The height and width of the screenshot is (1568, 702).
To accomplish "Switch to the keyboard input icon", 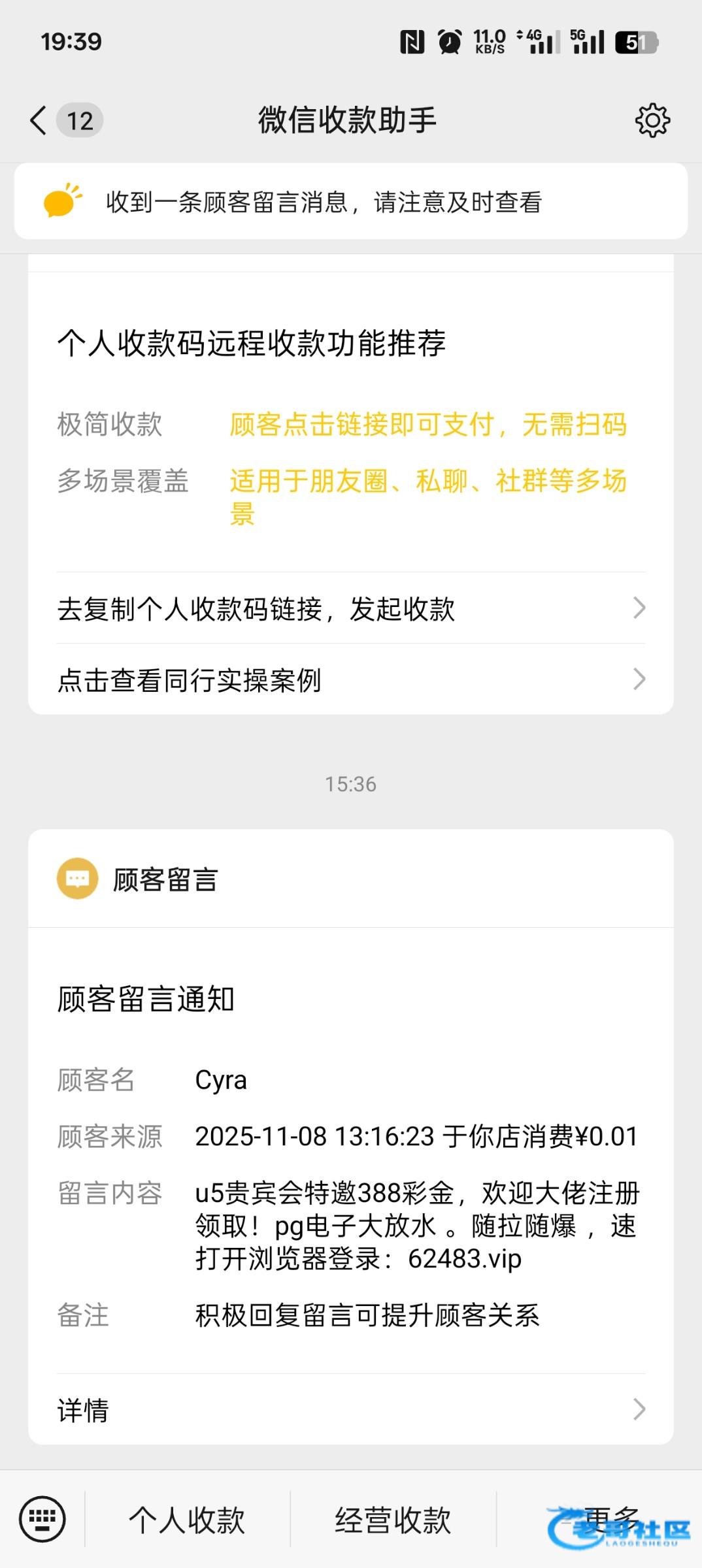I will tap(42, 1519).
